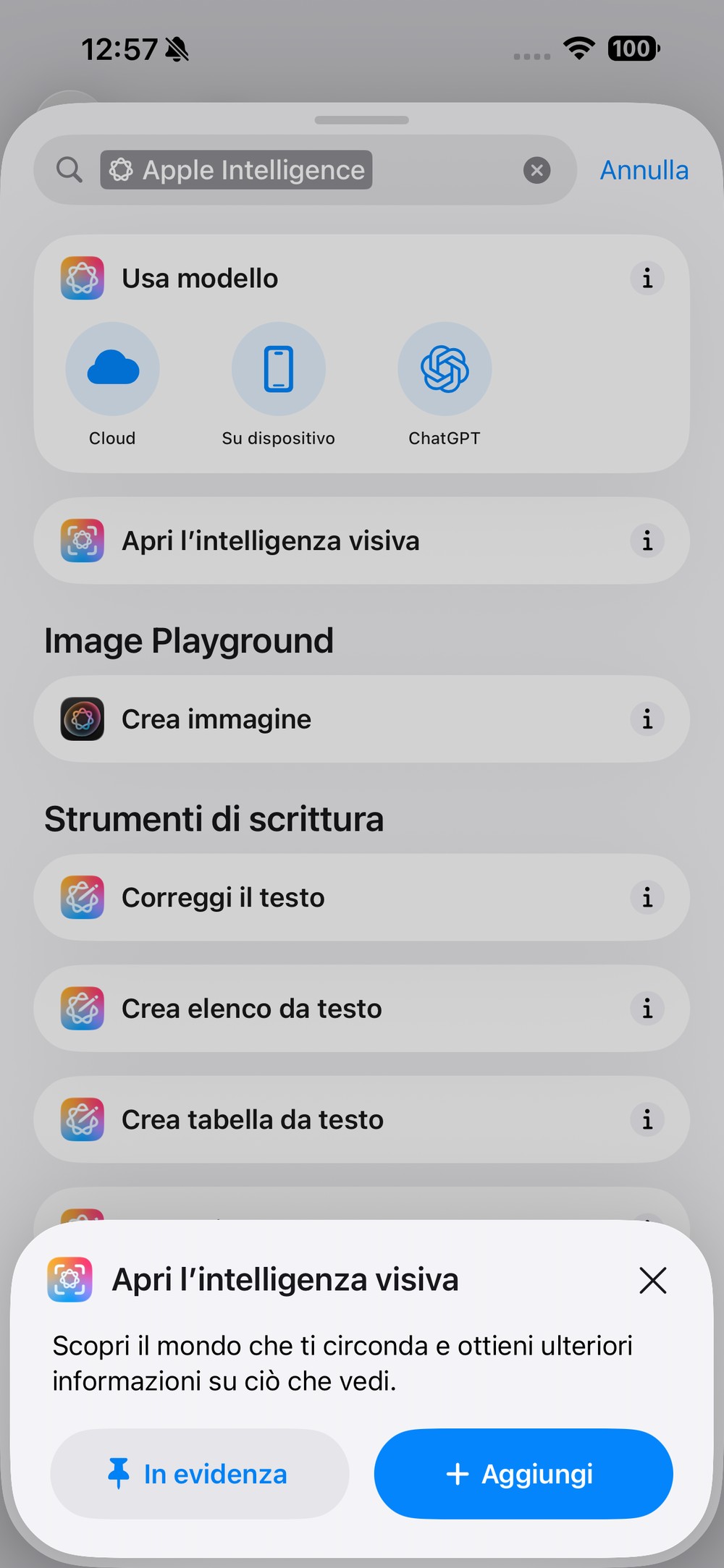724x1568 pixels.
Task: Select the Correggi il testo action
Action: (361, 897)
